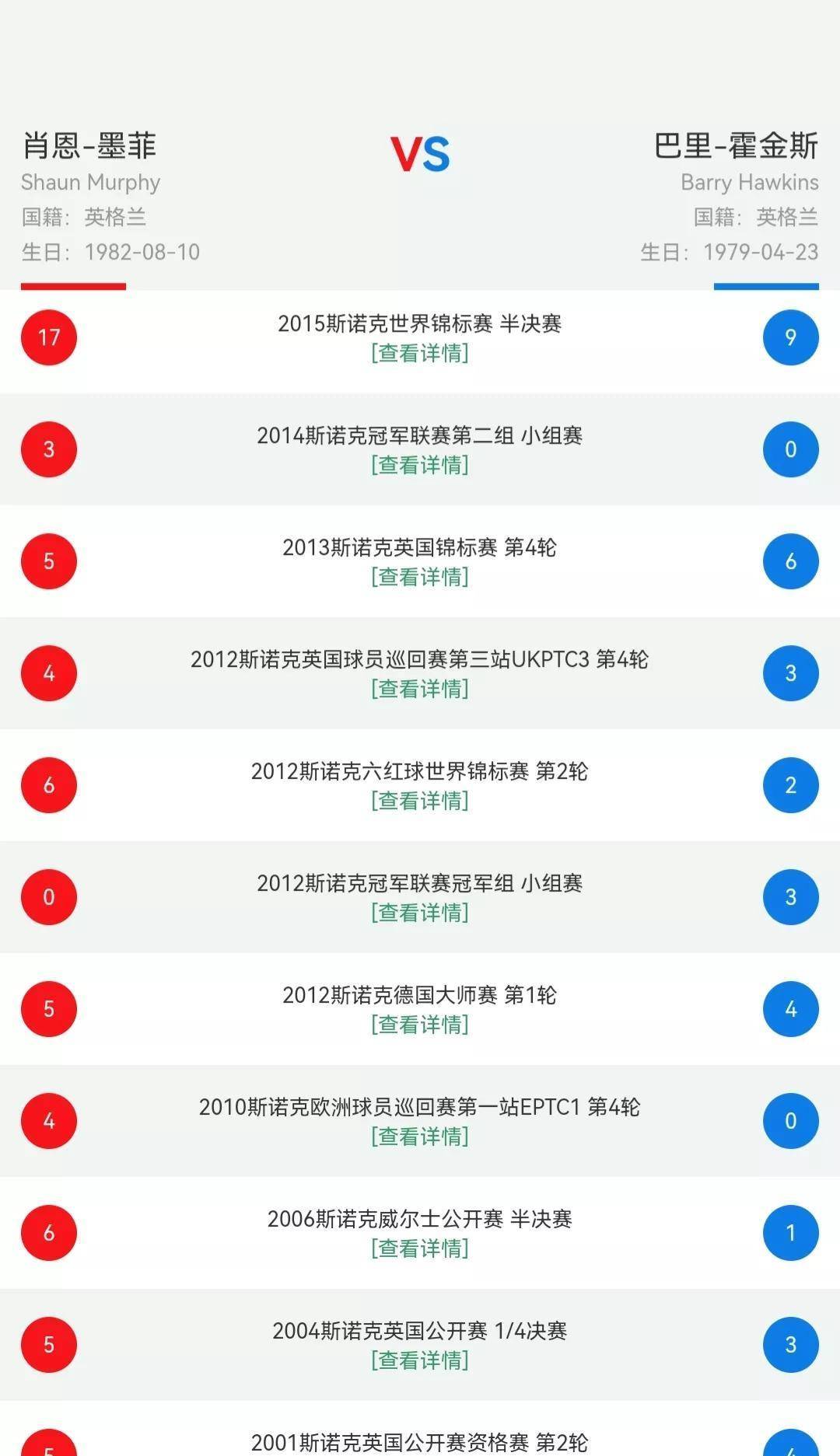Open details of 2012 UKPTC3 round 4 match

coord(420,690)
